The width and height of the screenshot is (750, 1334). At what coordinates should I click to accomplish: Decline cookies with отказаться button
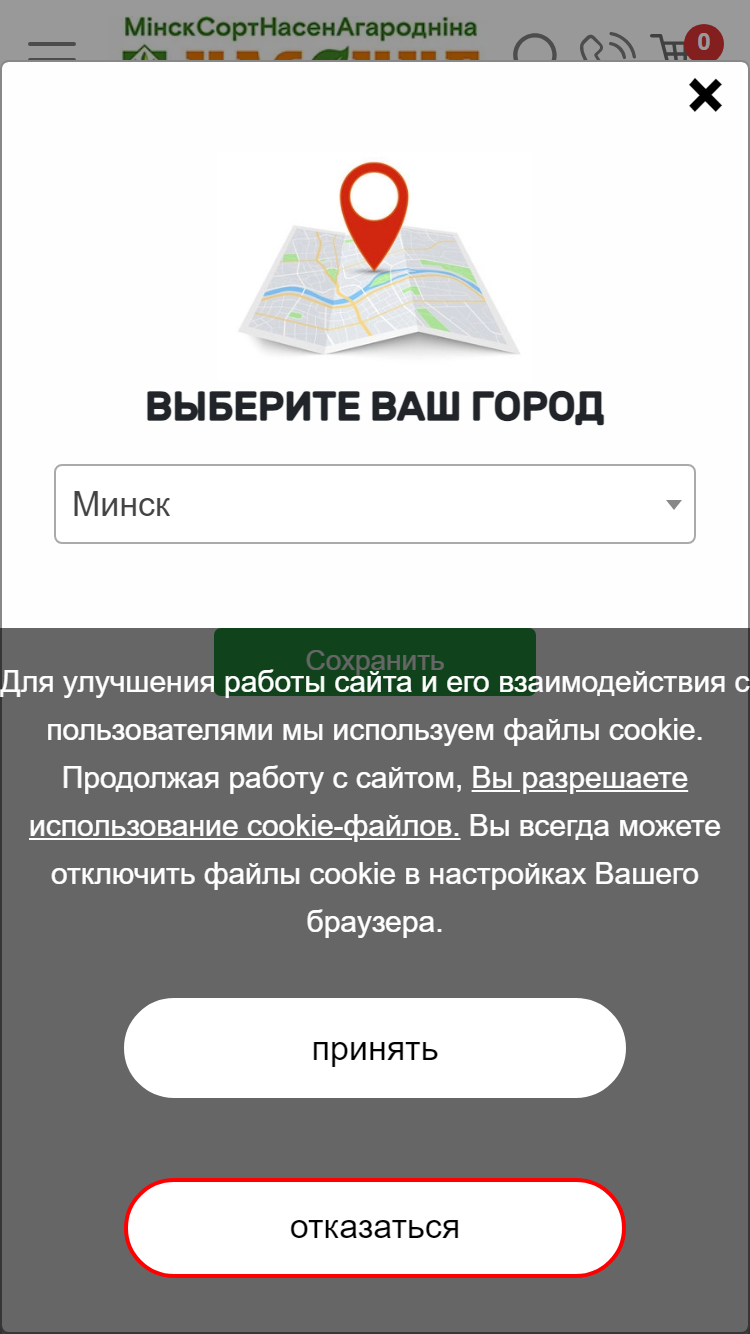tap(375, 1227)
